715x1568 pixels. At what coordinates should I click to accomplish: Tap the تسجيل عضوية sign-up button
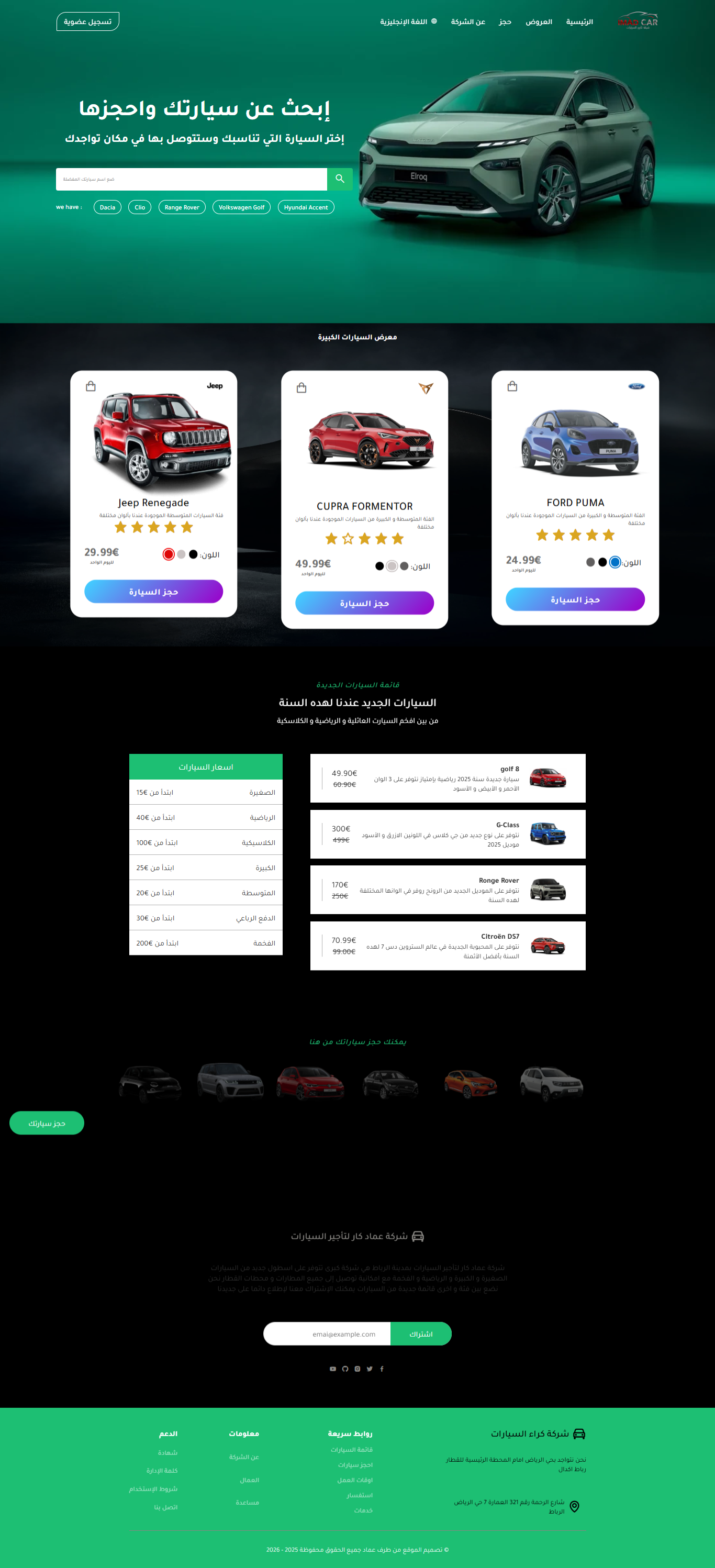pyautogui.click(x=87, y=22)
